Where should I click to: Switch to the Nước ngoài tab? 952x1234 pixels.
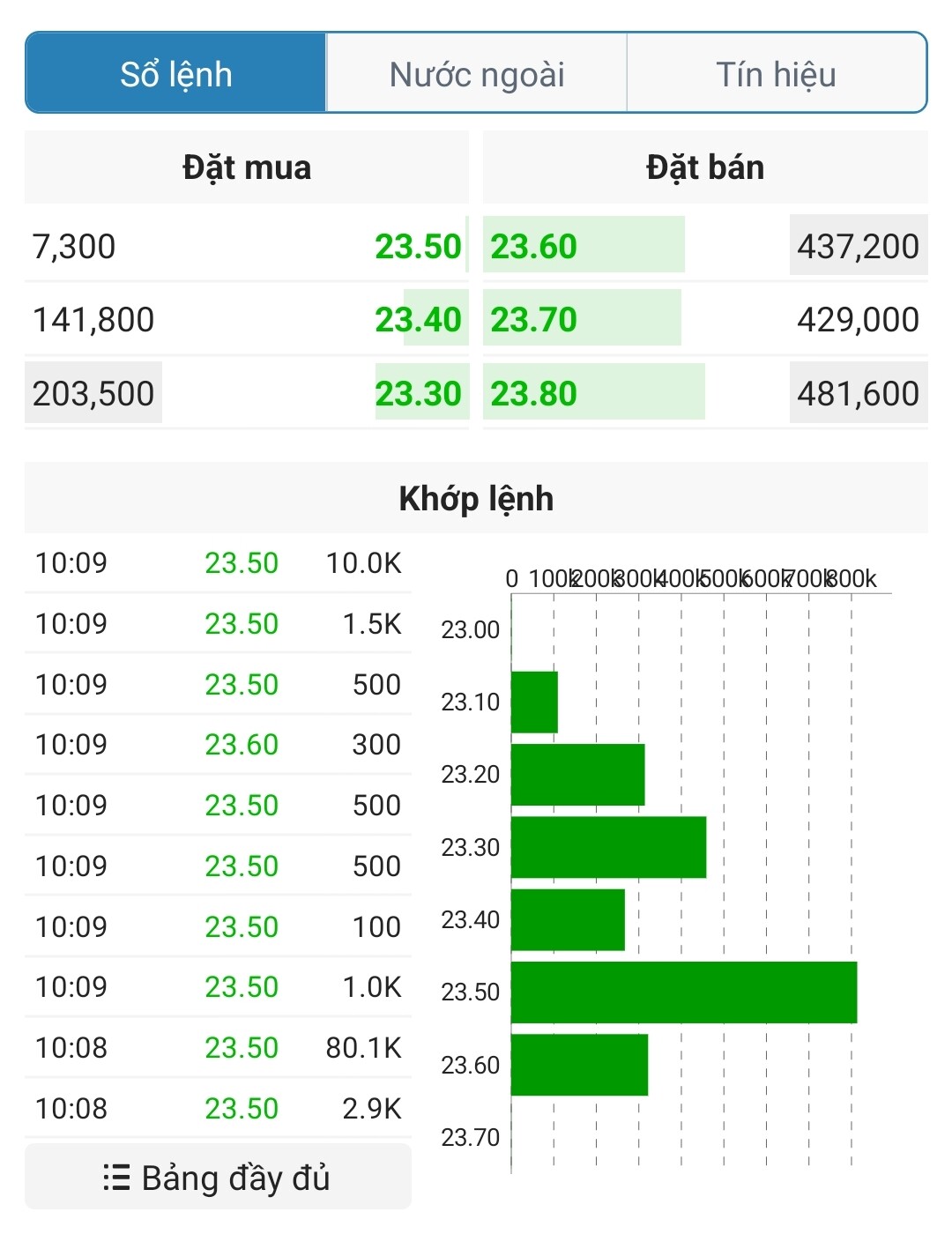tap(477, 74)
